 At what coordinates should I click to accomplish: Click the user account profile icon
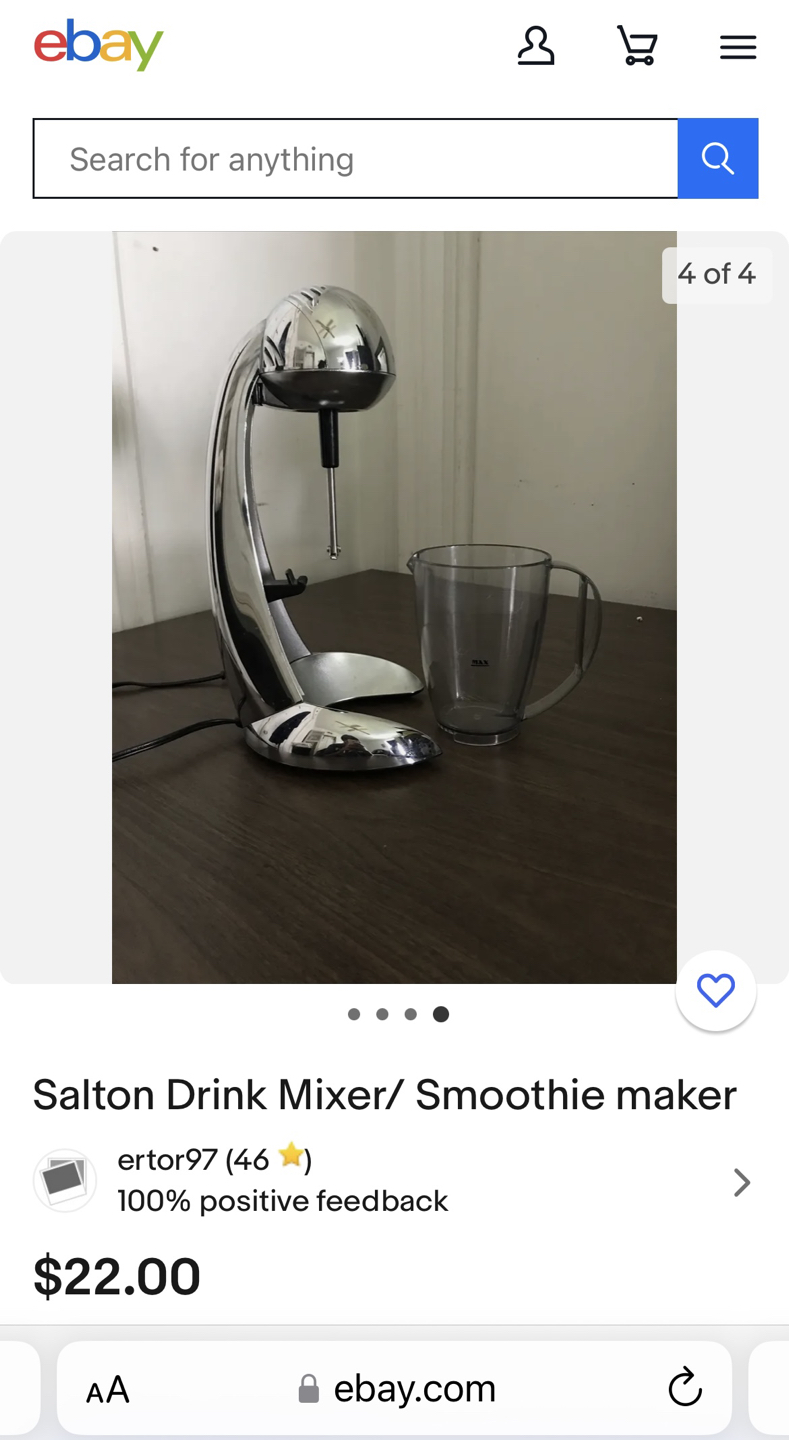coord(536,45)
